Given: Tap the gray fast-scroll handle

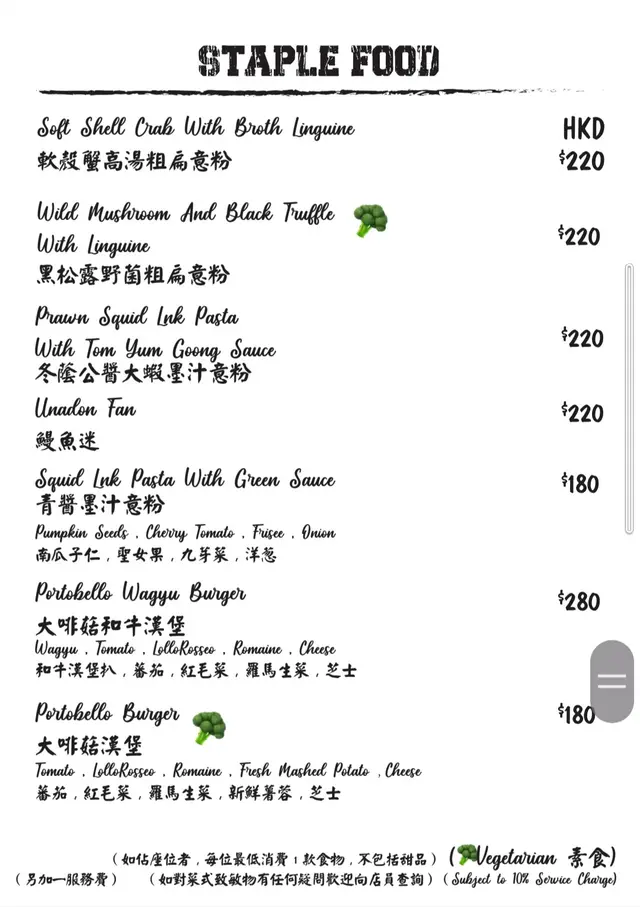Looking at the screenshot, I should (611, 681).
